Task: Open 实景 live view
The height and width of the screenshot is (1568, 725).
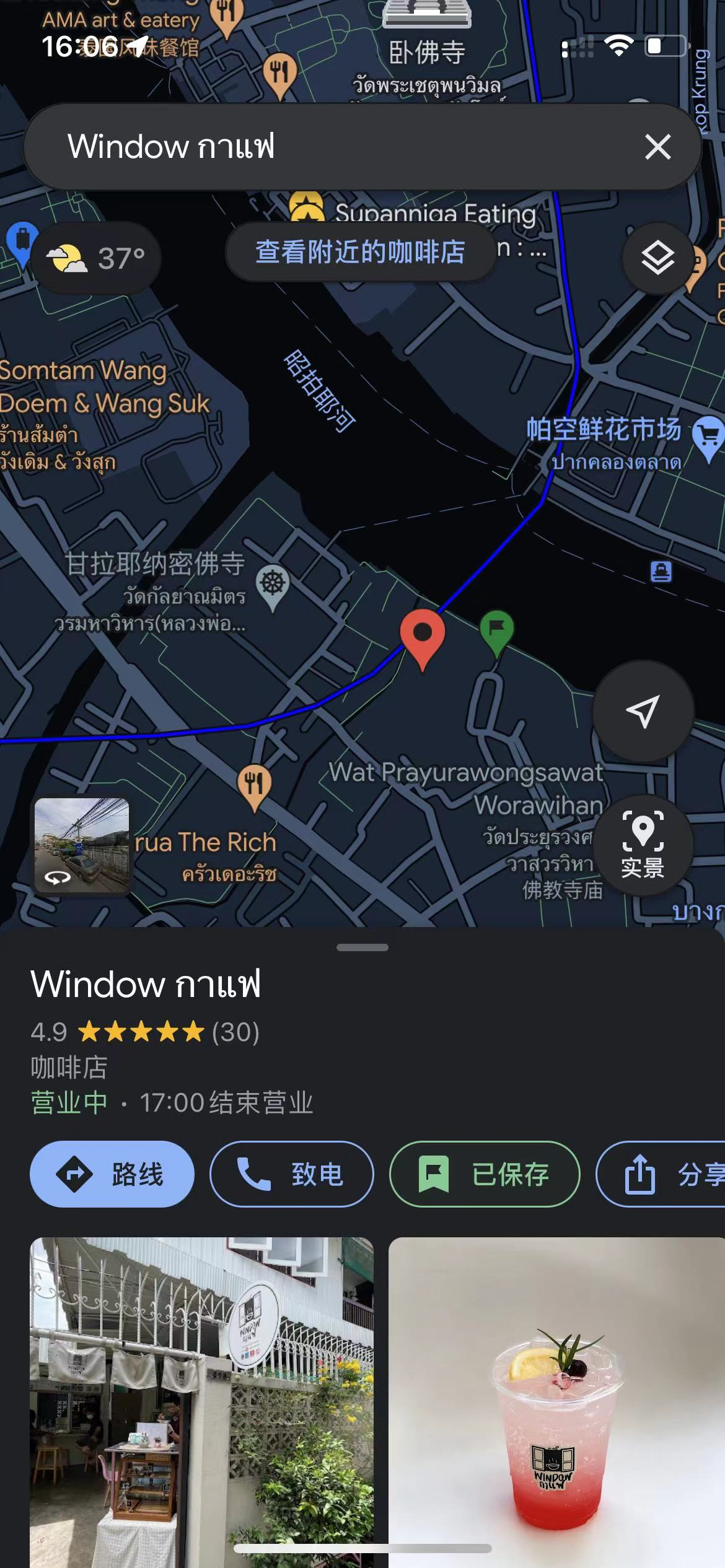Action: (x=643, y=845)
